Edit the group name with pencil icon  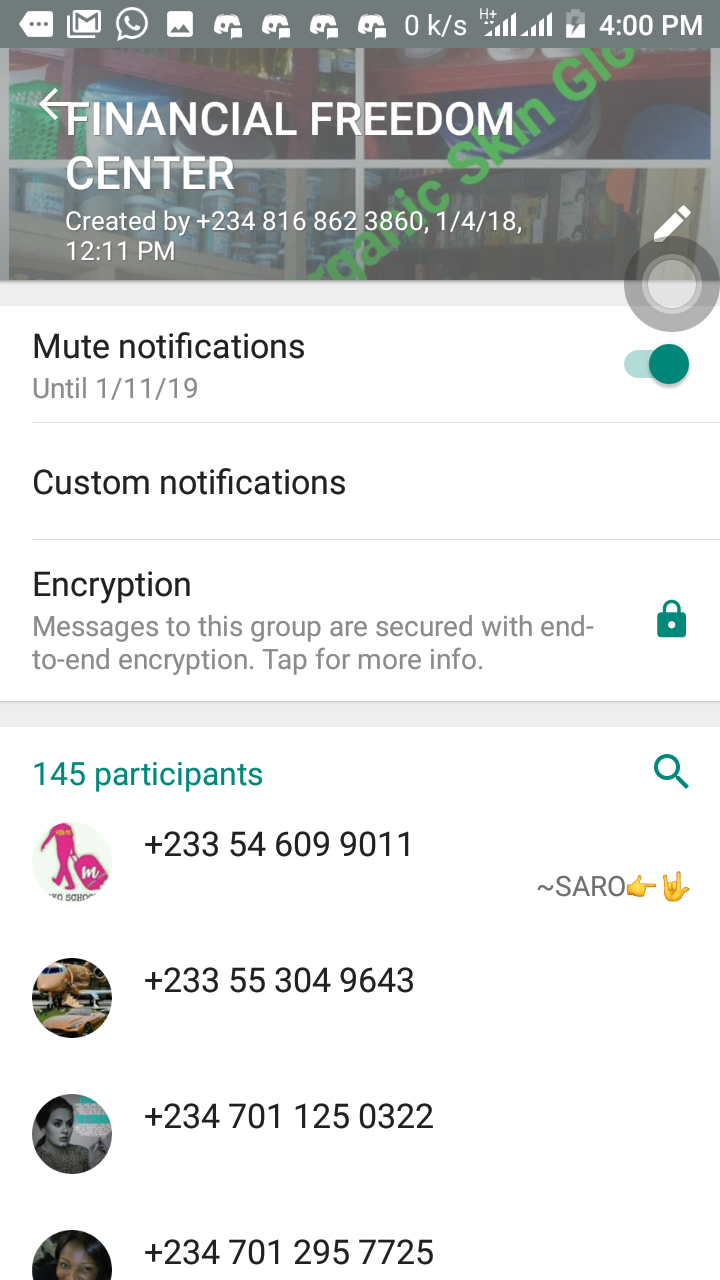671,224
